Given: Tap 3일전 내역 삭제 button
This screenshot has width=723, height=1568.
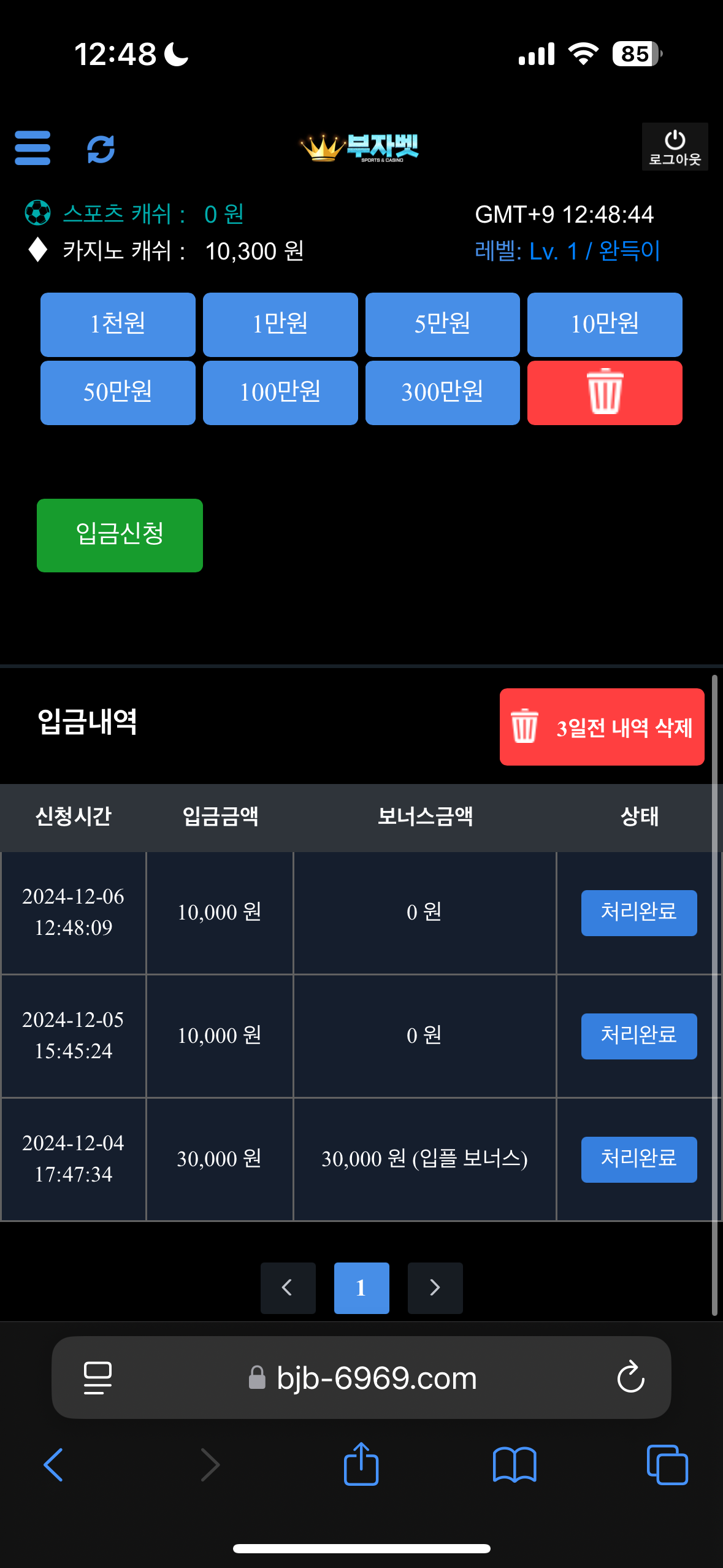Looking at the screenshot, I should pyautogui.click(x=602, y=727).
